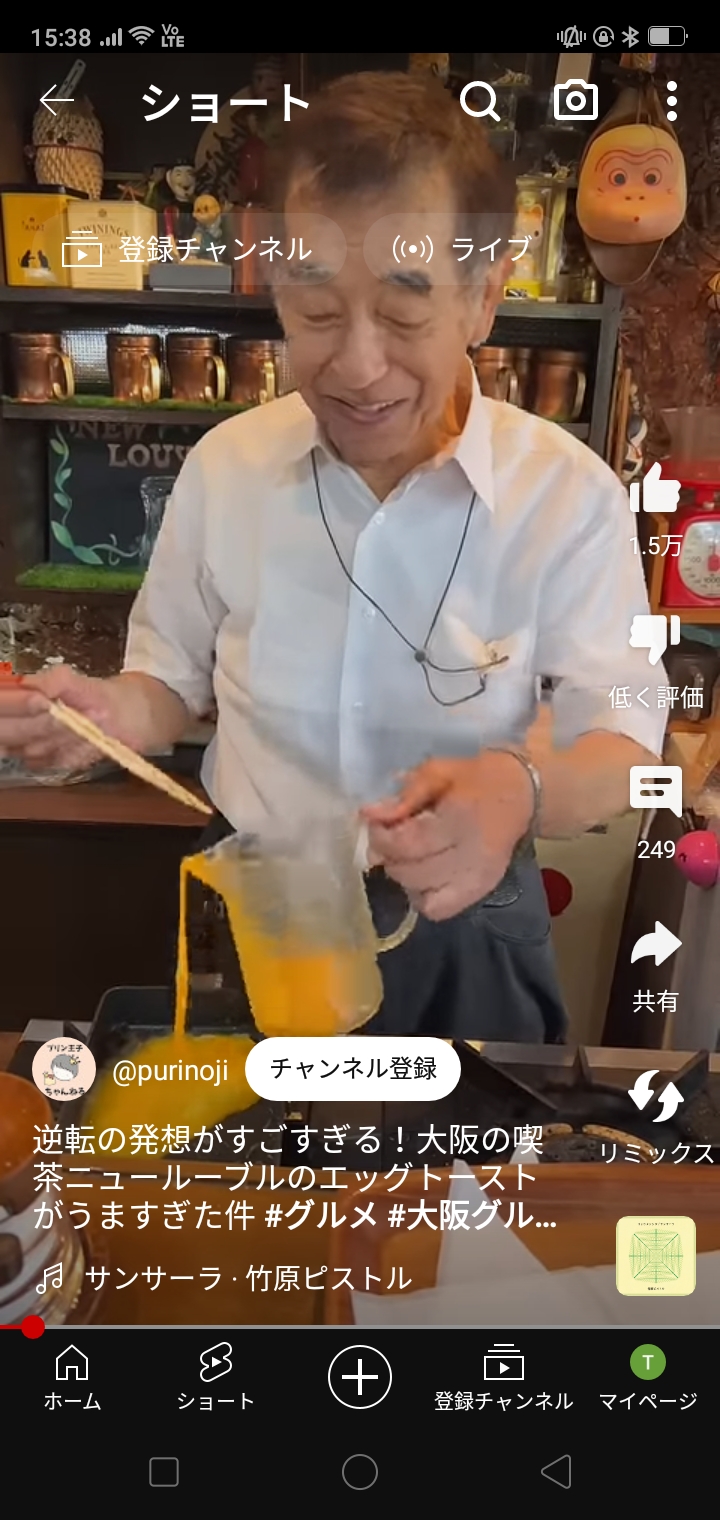The height and width of the screenshot is (1520, 720).
Task: Open the camera to create a Short
Action: [576, 101]
